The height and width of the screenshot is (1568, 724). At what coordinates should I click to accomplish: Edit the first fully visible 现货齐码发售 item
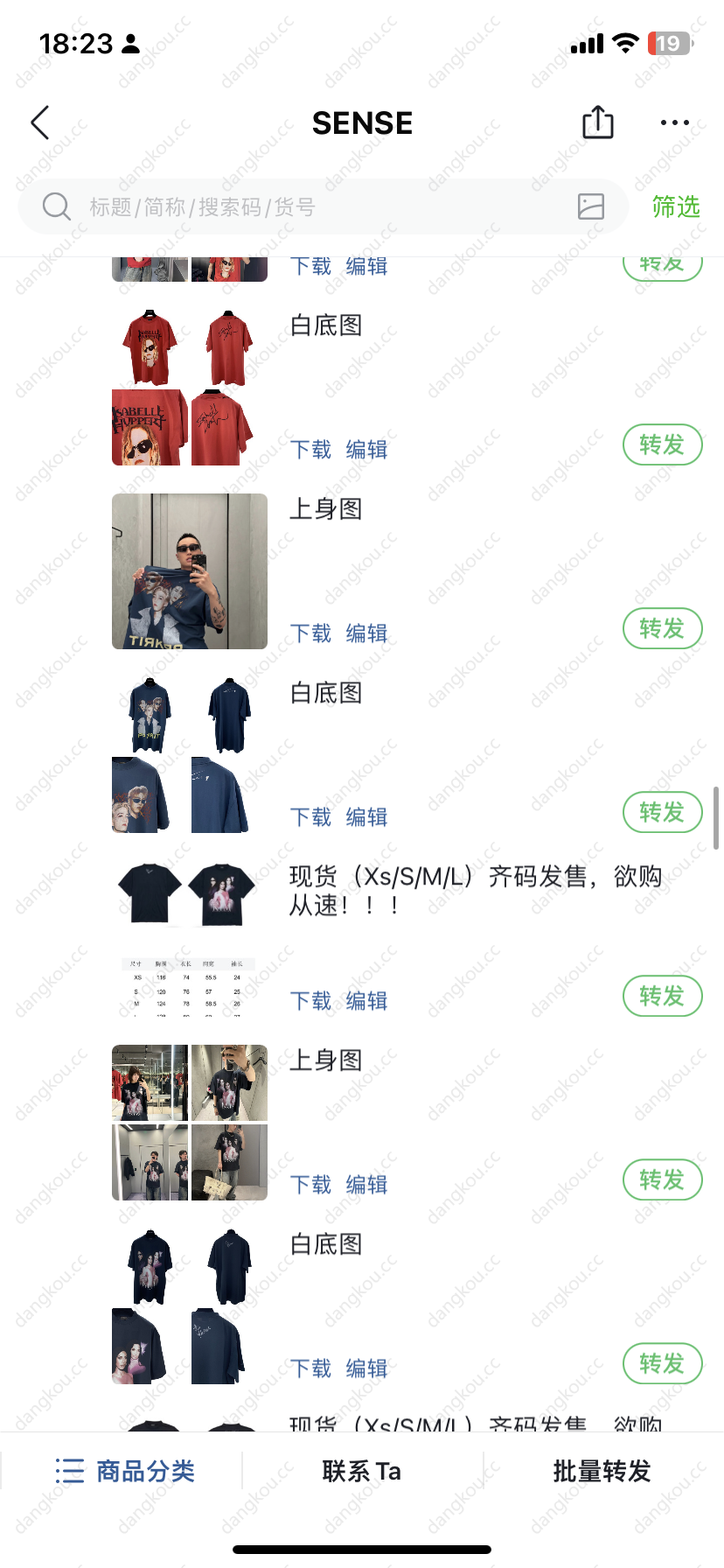click(x=366, y=1001)
